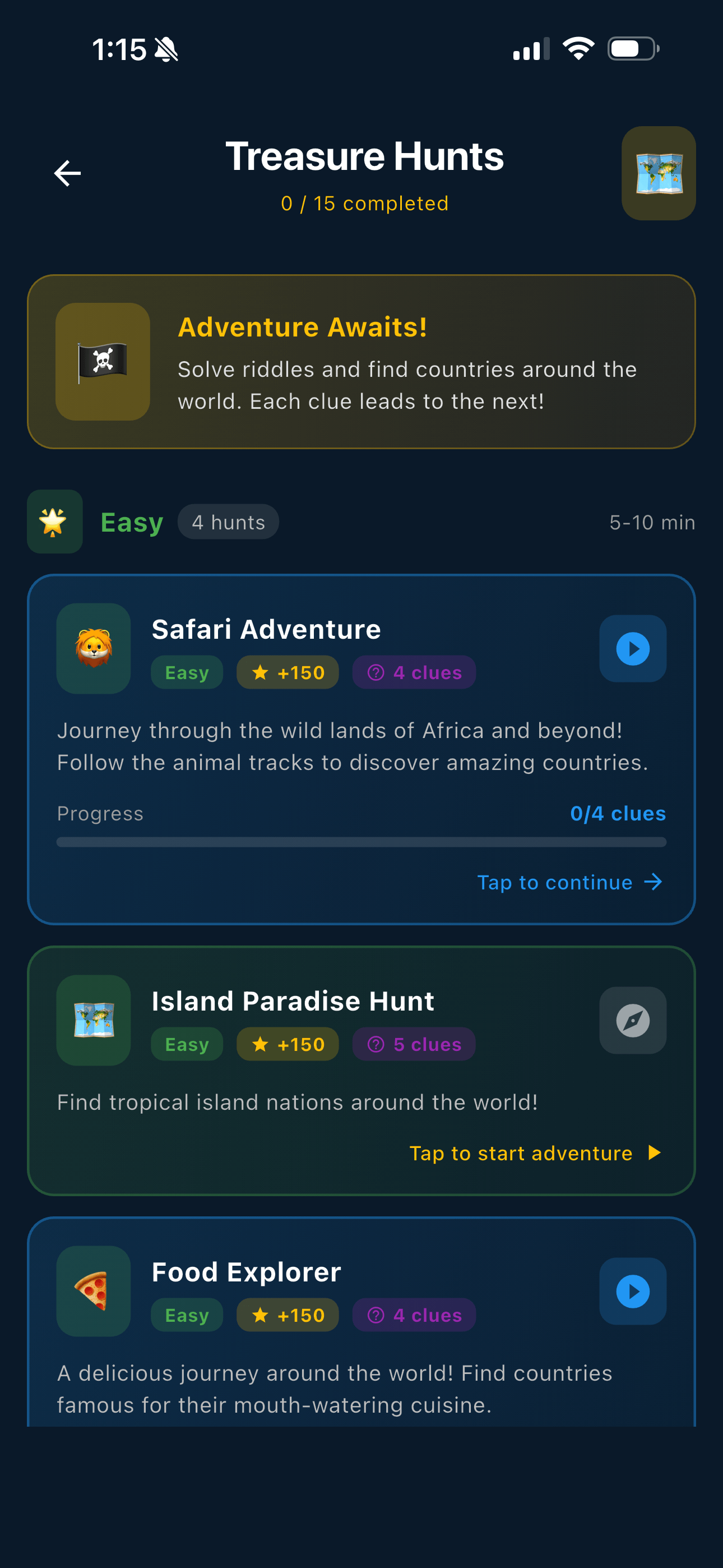Tap to start the Island Paradise adventure
The height and width of the screenshot is (1568, 723).
[536, 1152]
